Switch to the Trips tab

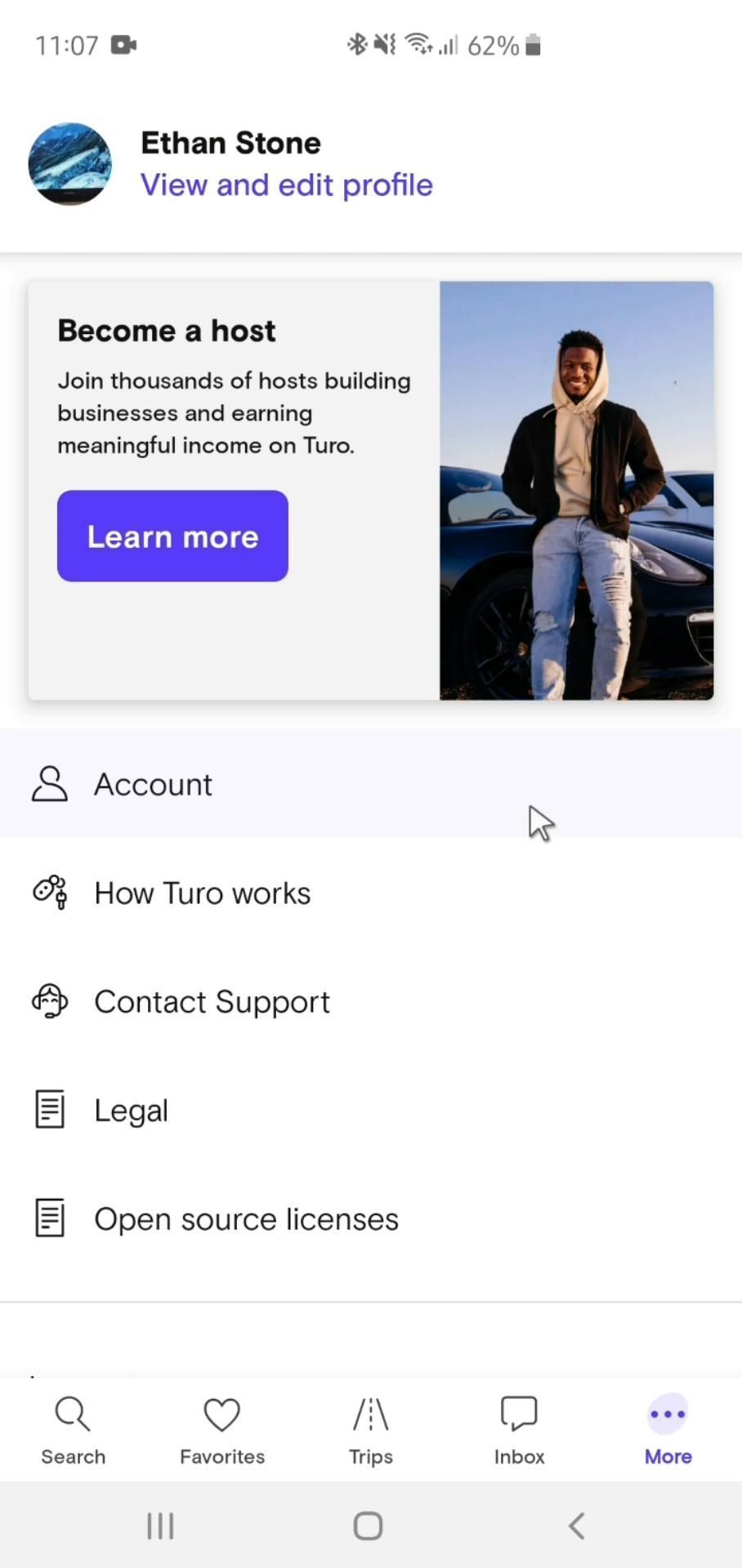click(x=371, y=1429)
